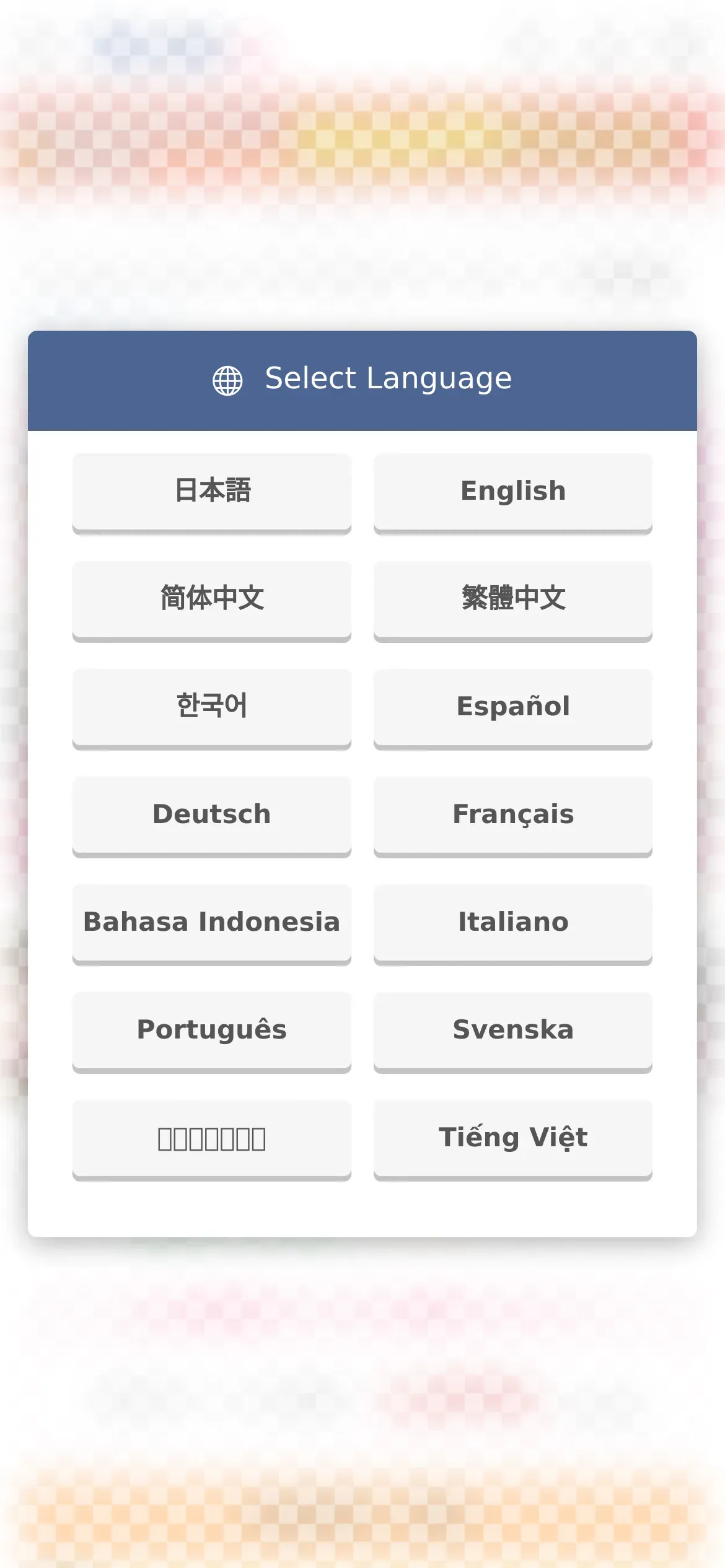Tap the unrendered language button beside Tiếng Việt
The image size is (725, 1568).
click(212, 1139)
